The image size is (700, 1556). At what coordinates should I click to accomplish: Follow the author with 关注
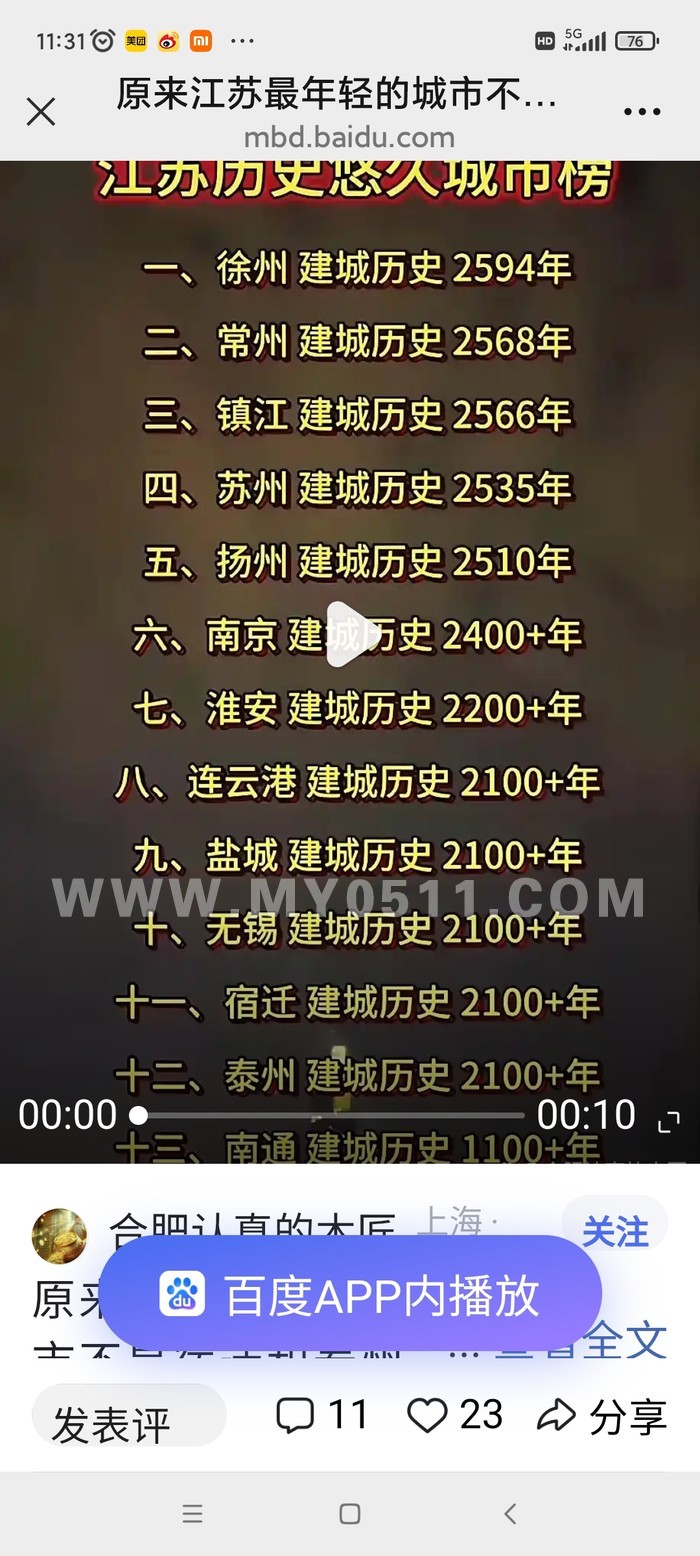point(614,1232)
